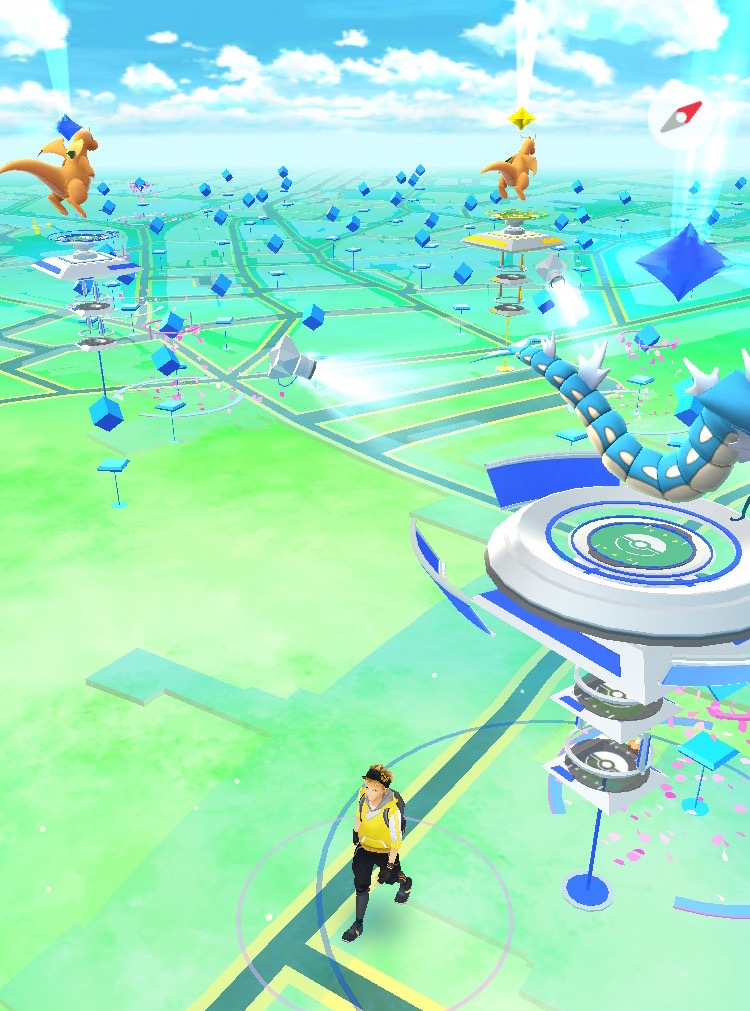Open the yellow gym defended by Dragonite
The width and height of the screenshot is (750, 1011).
click(x=513, y=235)
